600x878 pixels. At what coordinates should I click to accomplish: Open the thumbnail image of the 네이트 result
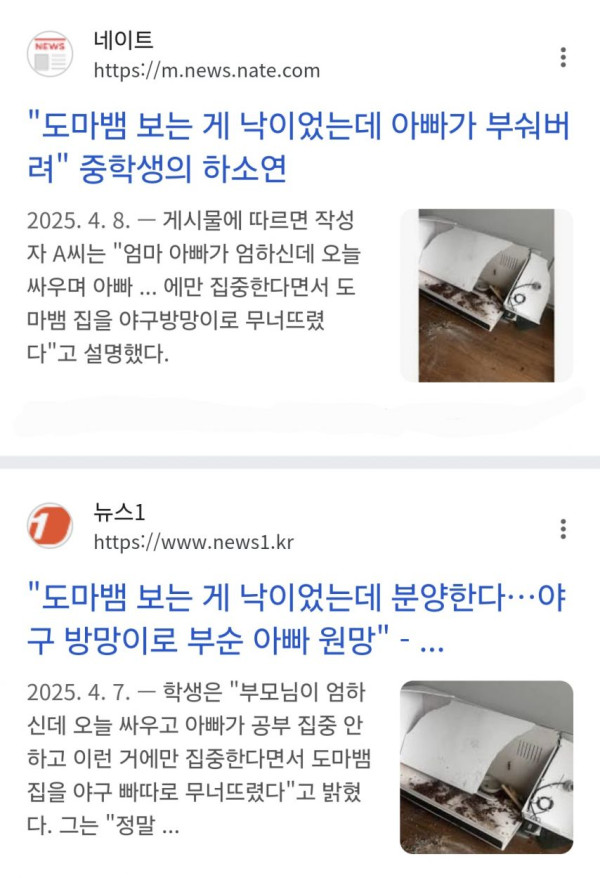[x=486, y=295]
